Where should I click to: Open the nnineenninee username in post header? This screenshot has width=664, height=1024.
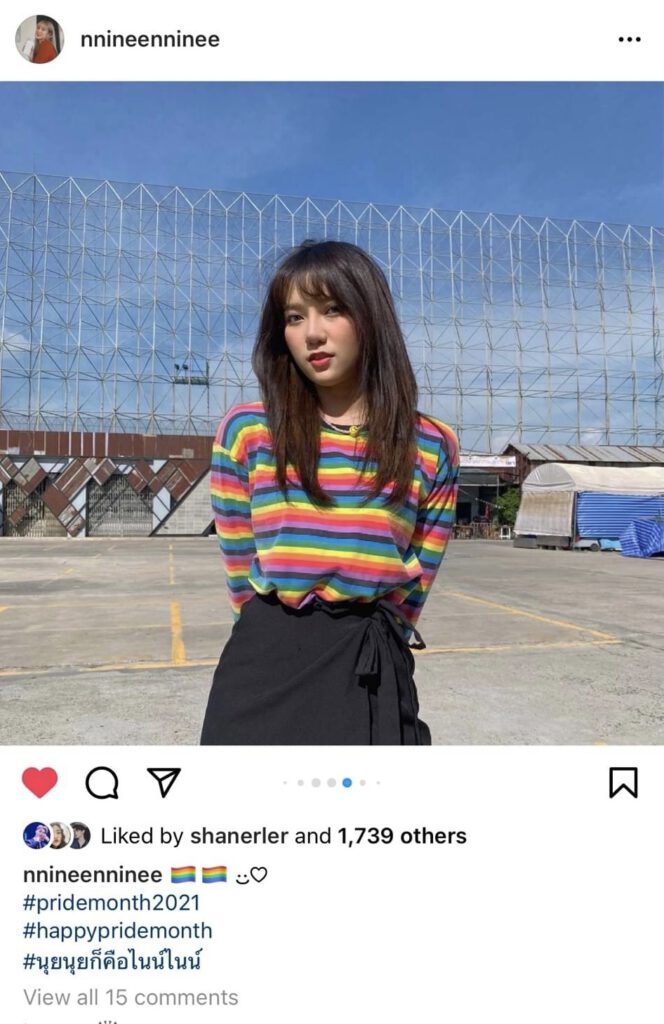pyautogui.click(x=150, y=39)
